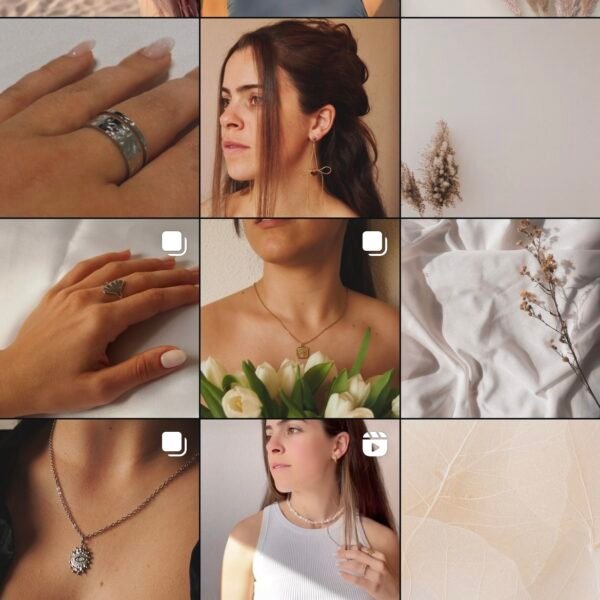
Task: Open the carousel of the hand on white sheet
Action: click(x=99, y=318)
